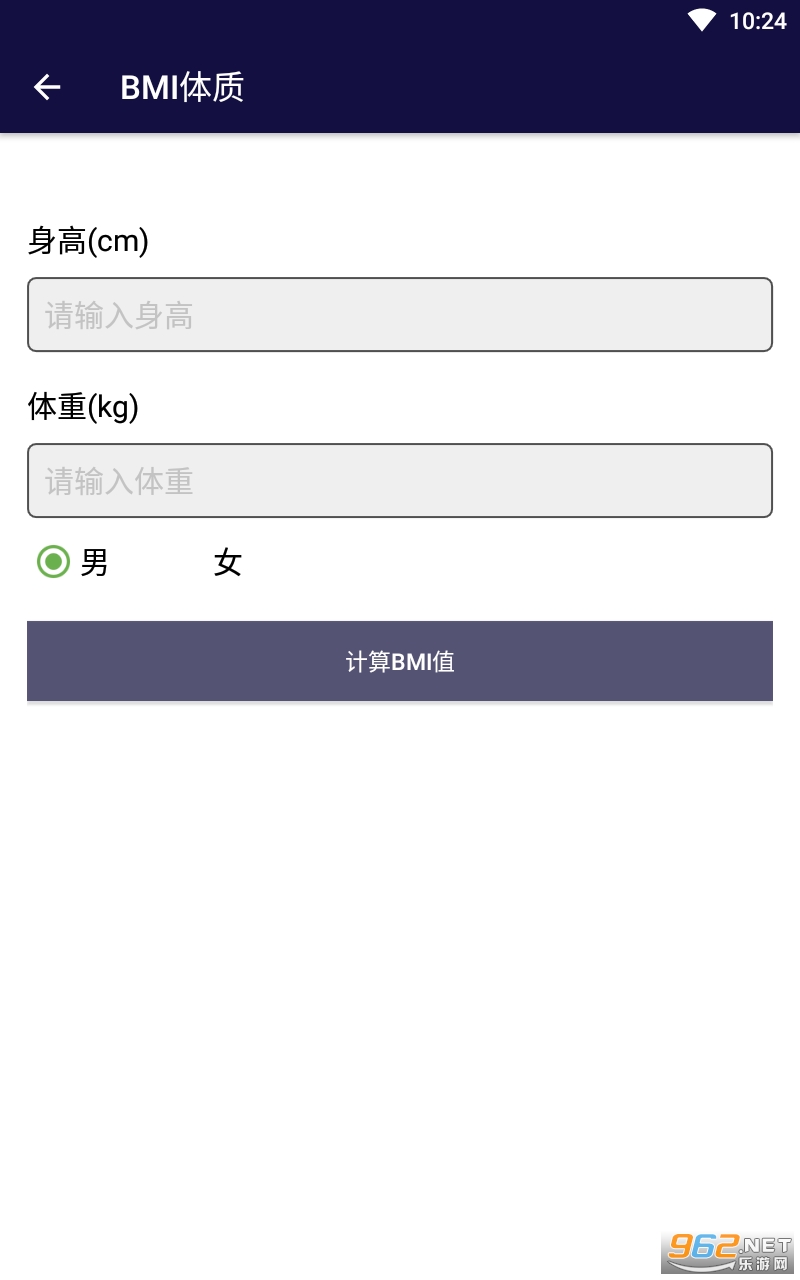Viewport: 800px width, 1280px height.
Task: Select the male 男 radio option
Action: pos(72,562)
